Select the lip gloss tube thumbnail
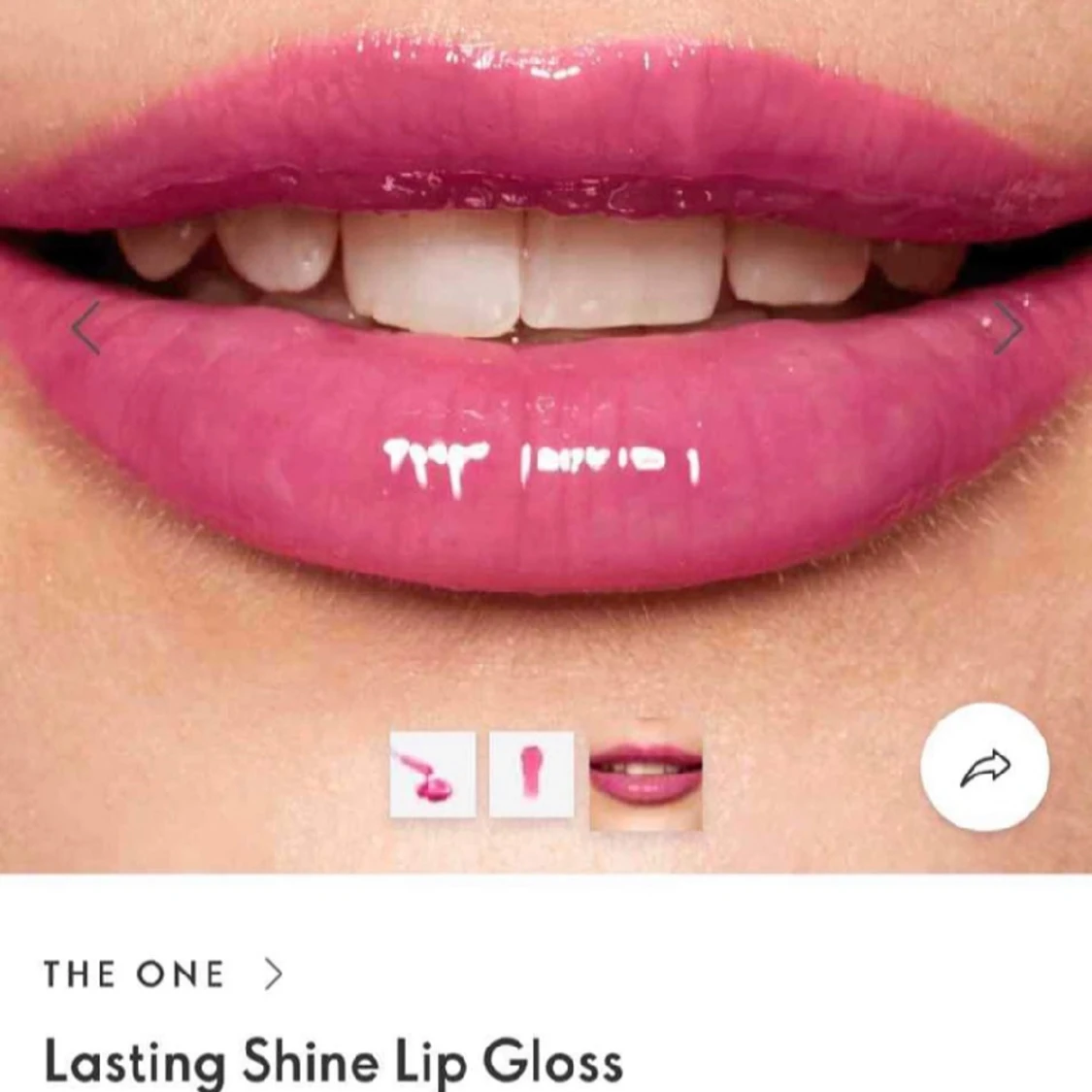The height and width of the screenshot is (1092, 1092). point(532,775)
